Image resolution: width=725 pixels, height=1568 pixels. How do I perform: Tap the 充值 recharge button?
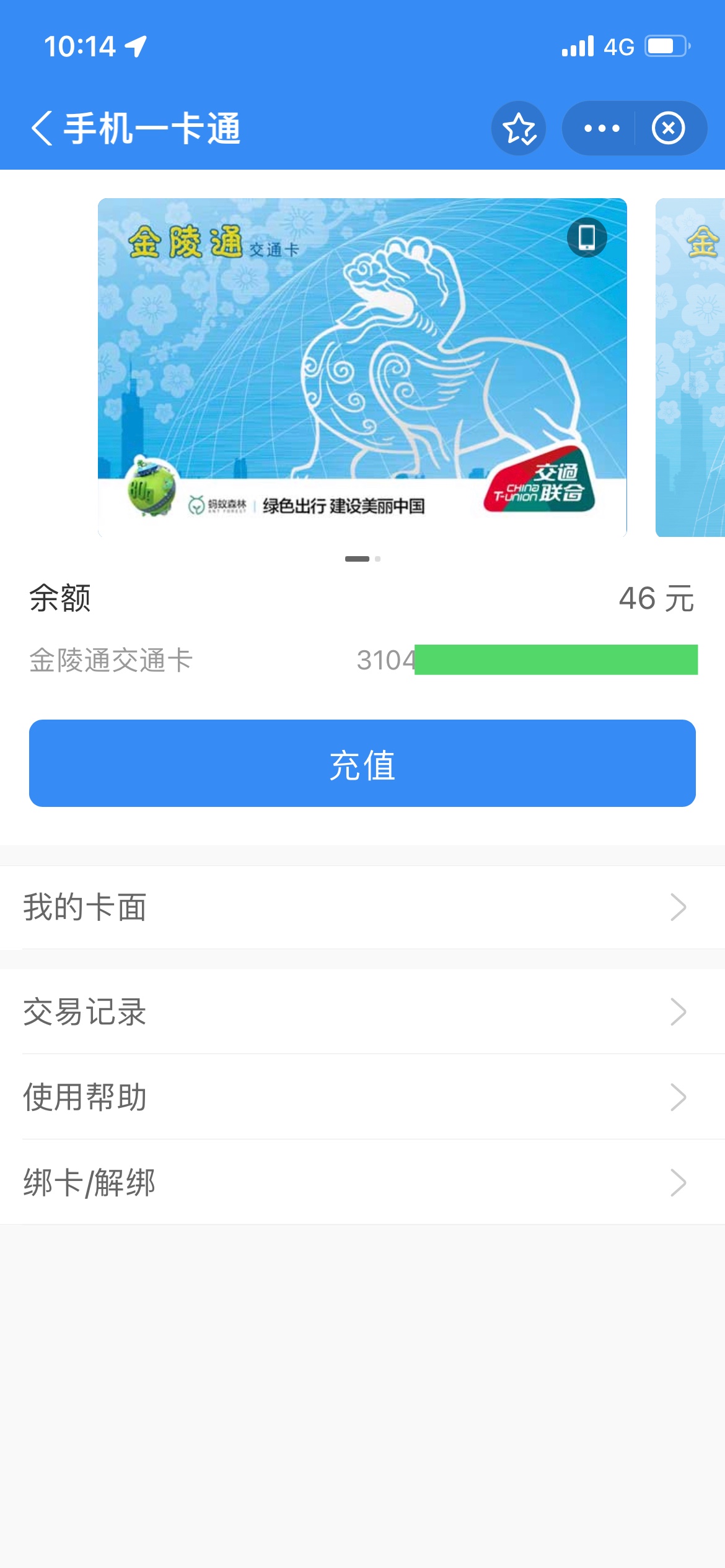click(x=362, y=763)
